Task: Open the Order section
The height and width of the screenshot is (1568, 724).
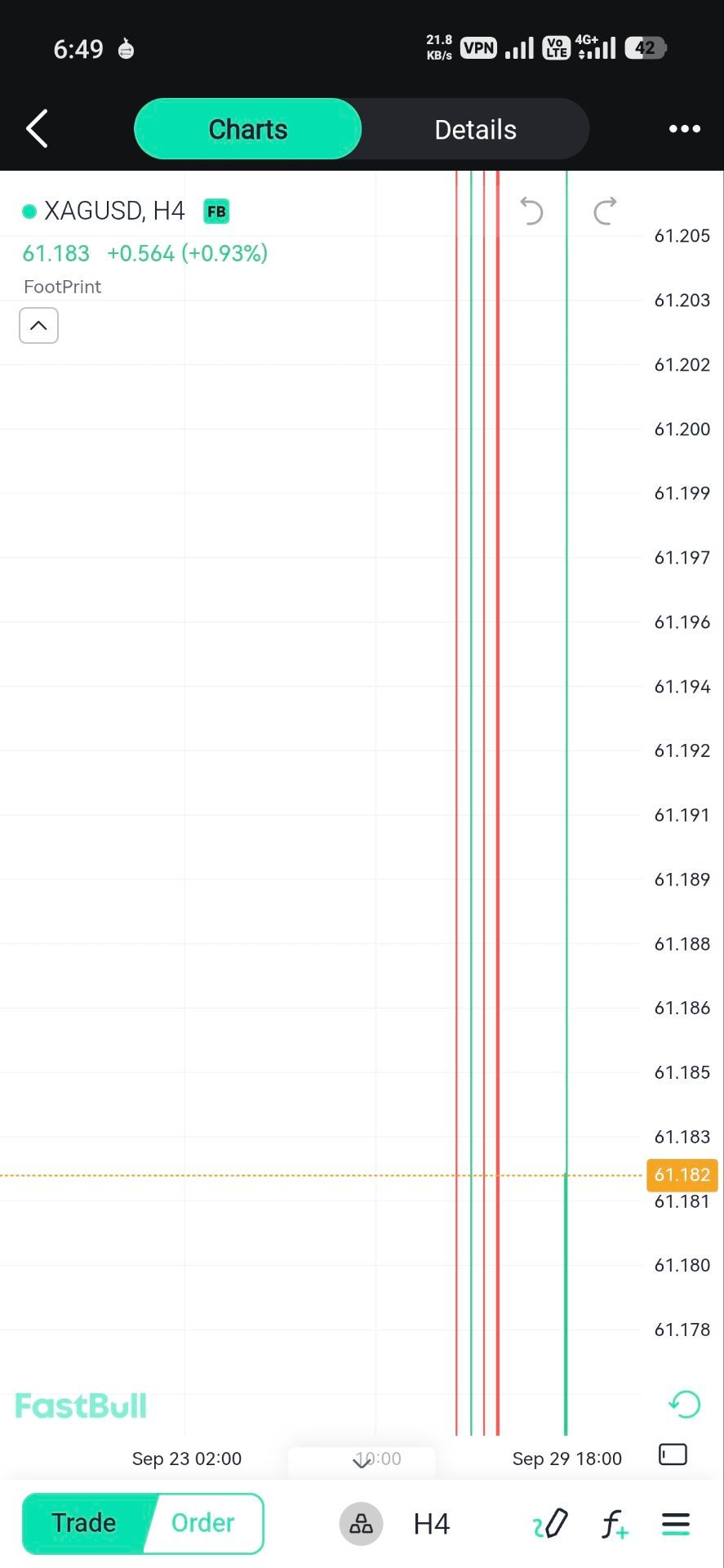Action: coord(204,1523)
